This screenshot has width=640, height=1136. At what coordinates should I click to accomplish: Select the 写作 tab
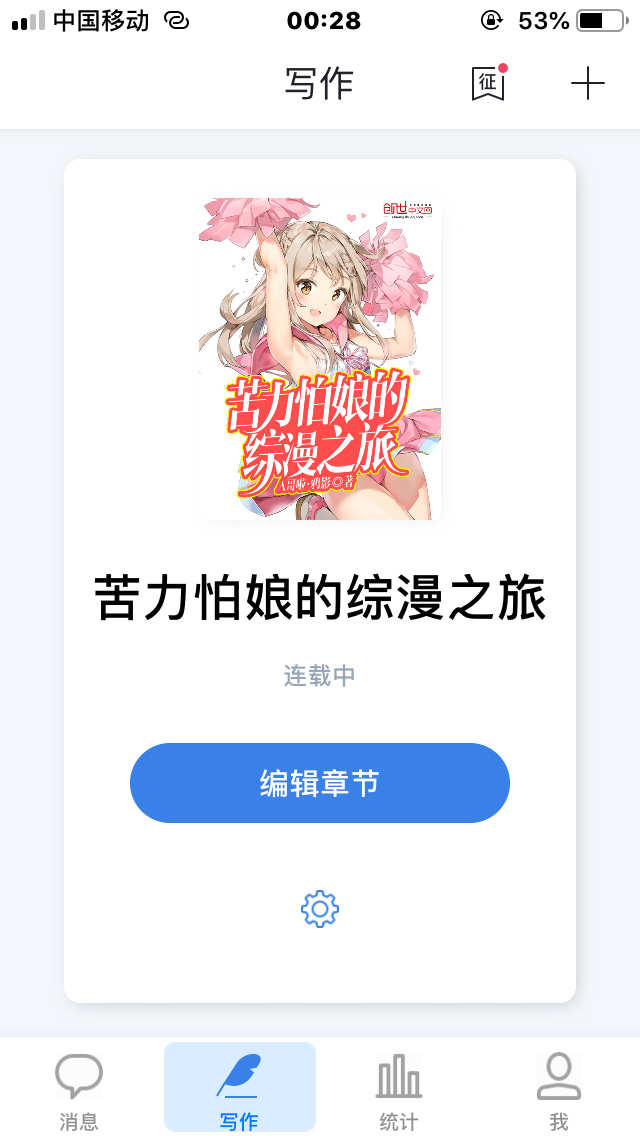point(240,1087)
